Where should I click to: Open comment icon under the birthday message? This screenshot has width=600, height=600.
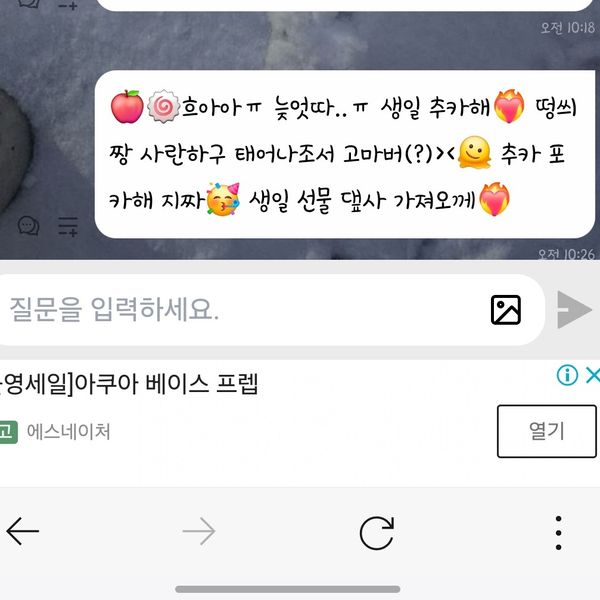click(x=29, y=226)
